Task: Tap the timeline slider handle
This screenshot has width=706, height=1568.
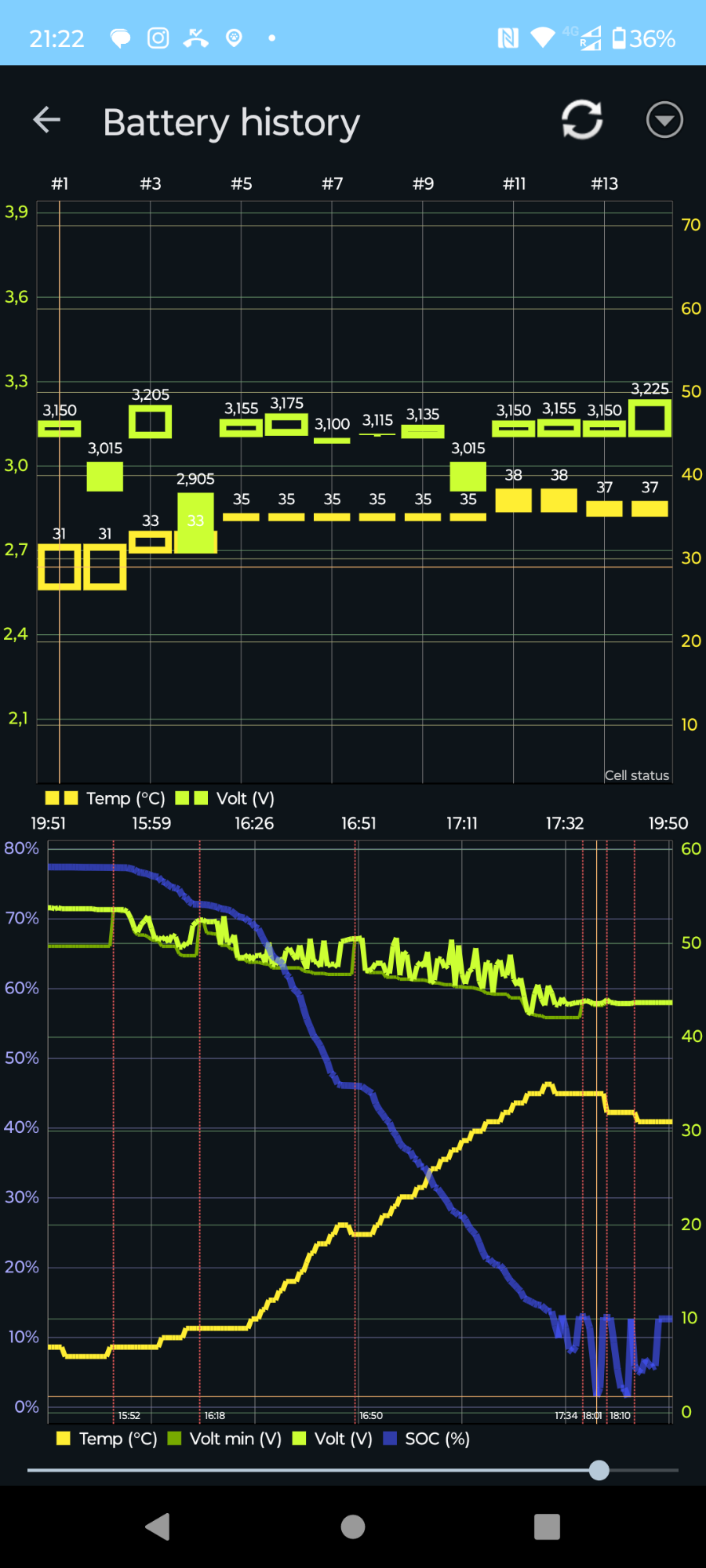Action: point(599,1470)
